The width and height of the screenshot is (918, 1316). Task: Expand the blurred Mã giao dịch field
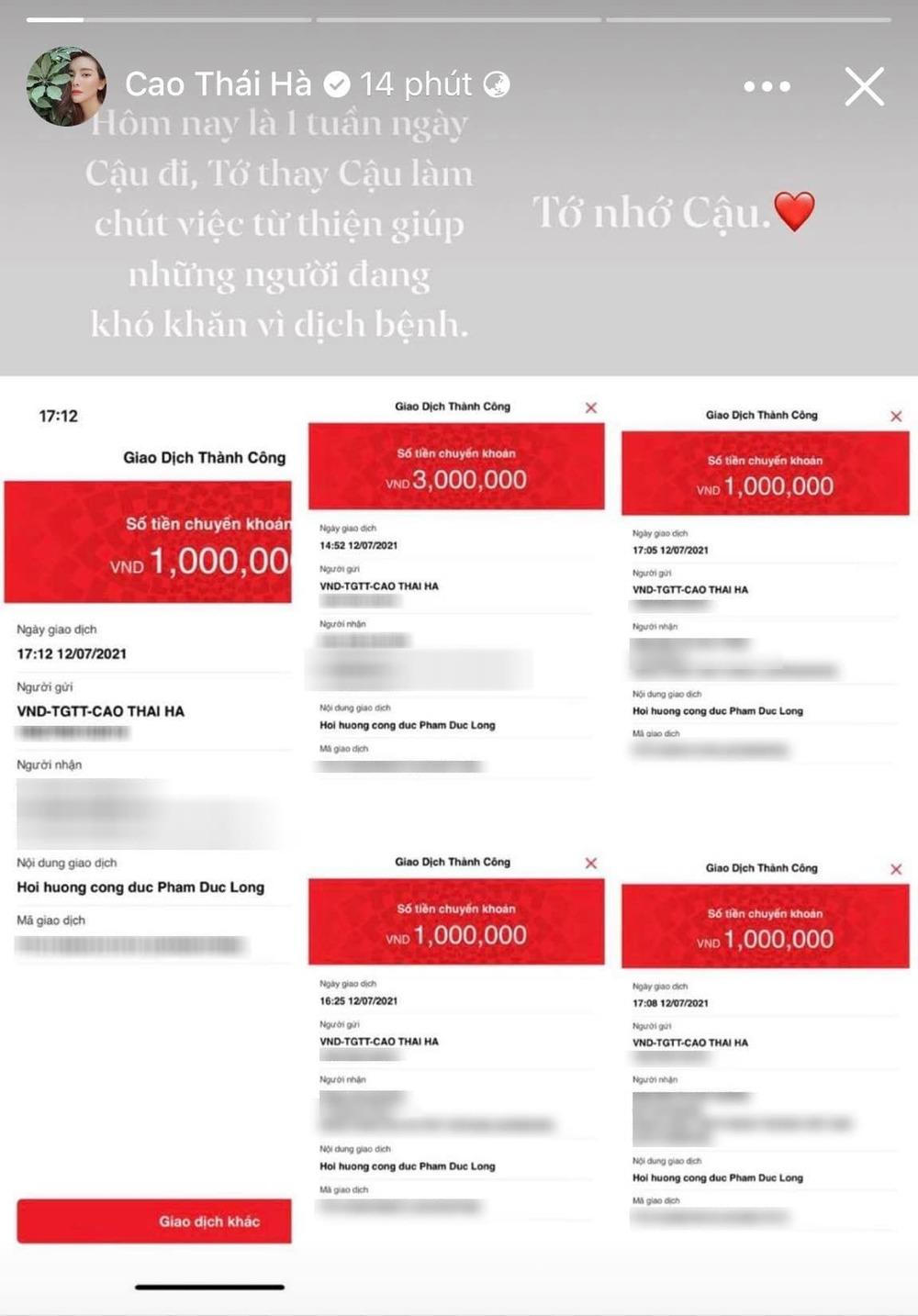click(x=133, y=943)
